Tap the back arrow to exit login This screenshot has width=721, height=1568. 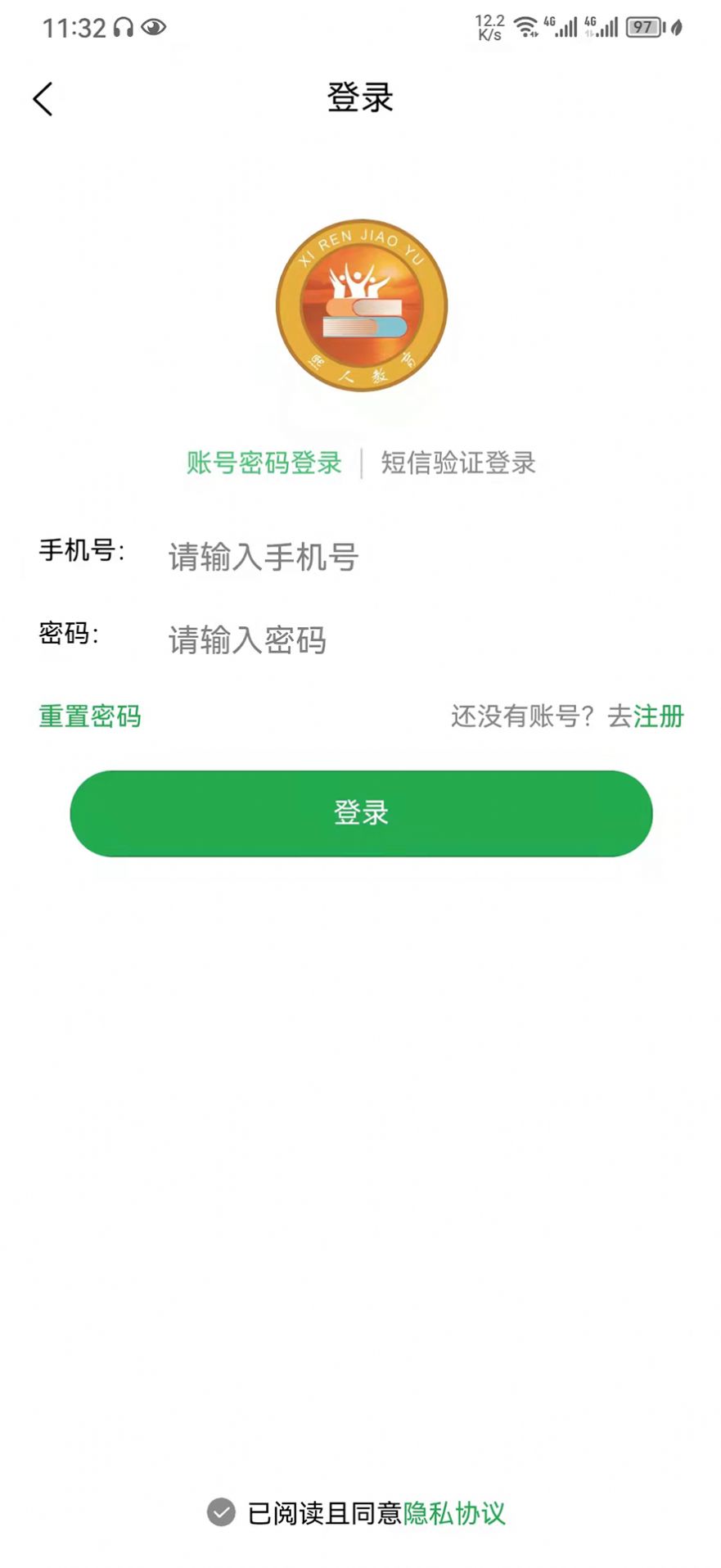(x=43, y=97)
